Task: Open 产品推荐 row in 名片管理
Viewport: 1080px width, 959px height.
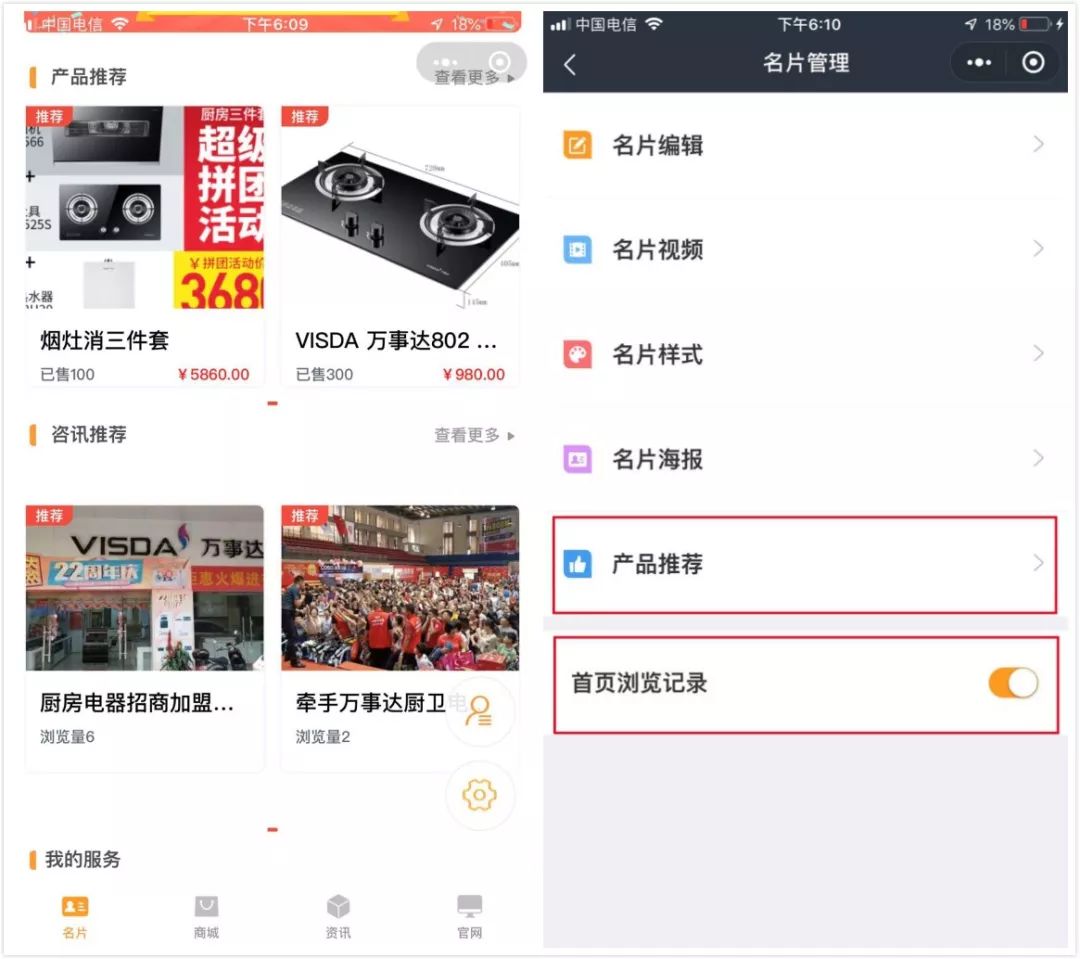Action: 805,564
